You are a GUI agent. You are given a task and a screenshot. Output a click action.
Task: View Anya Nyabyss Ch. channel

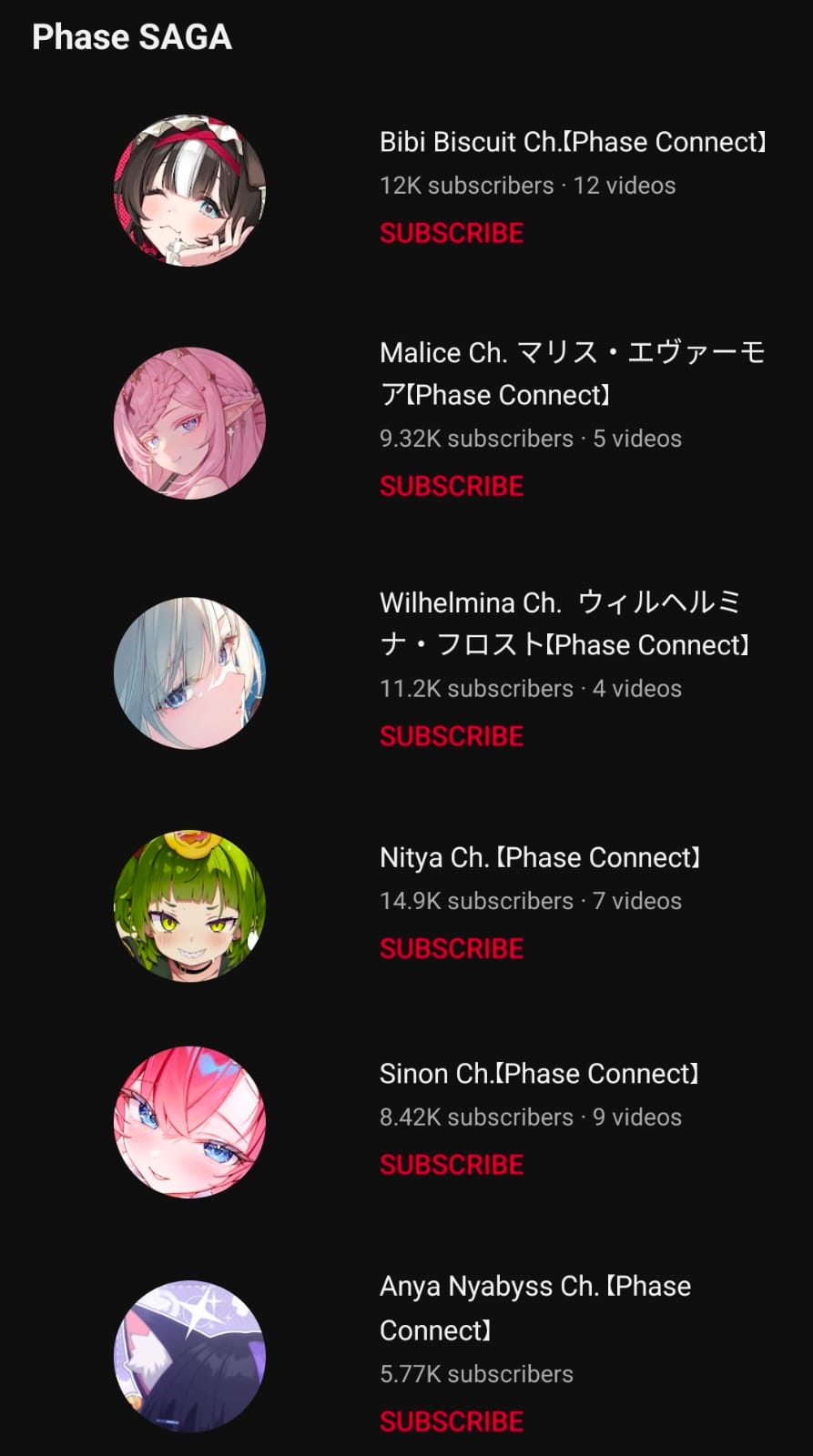coord(189,1356)
